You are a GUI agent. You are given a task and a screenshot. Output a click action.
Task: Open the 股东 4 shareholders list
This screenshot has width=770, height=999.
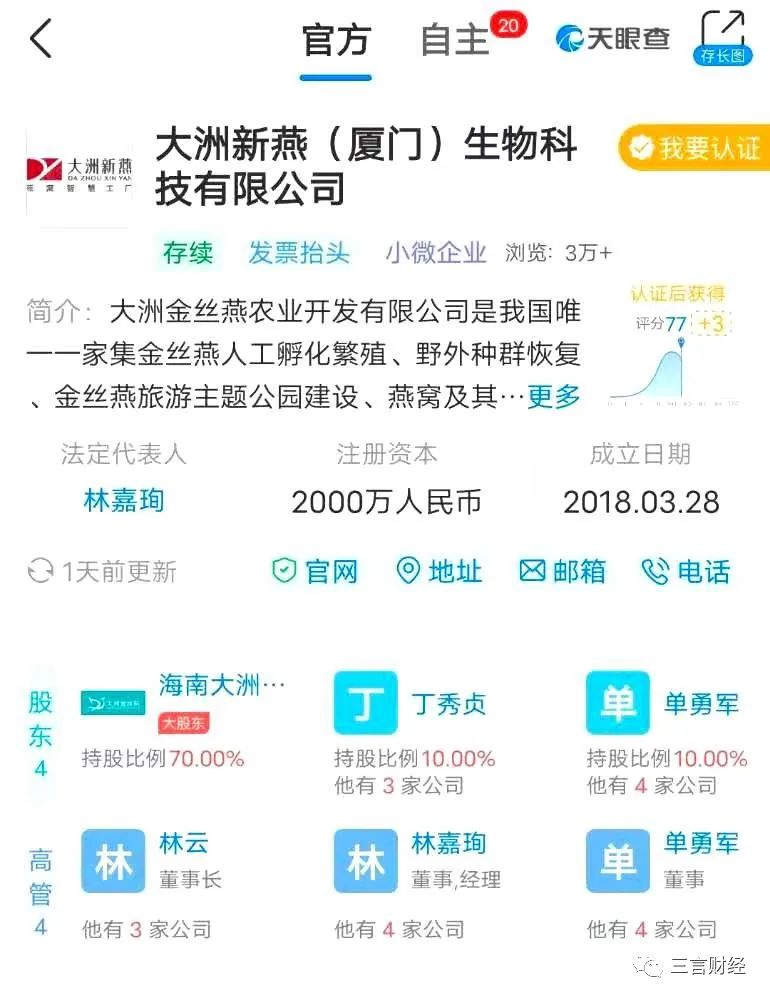pyautogui.click(x=40, y=733)
